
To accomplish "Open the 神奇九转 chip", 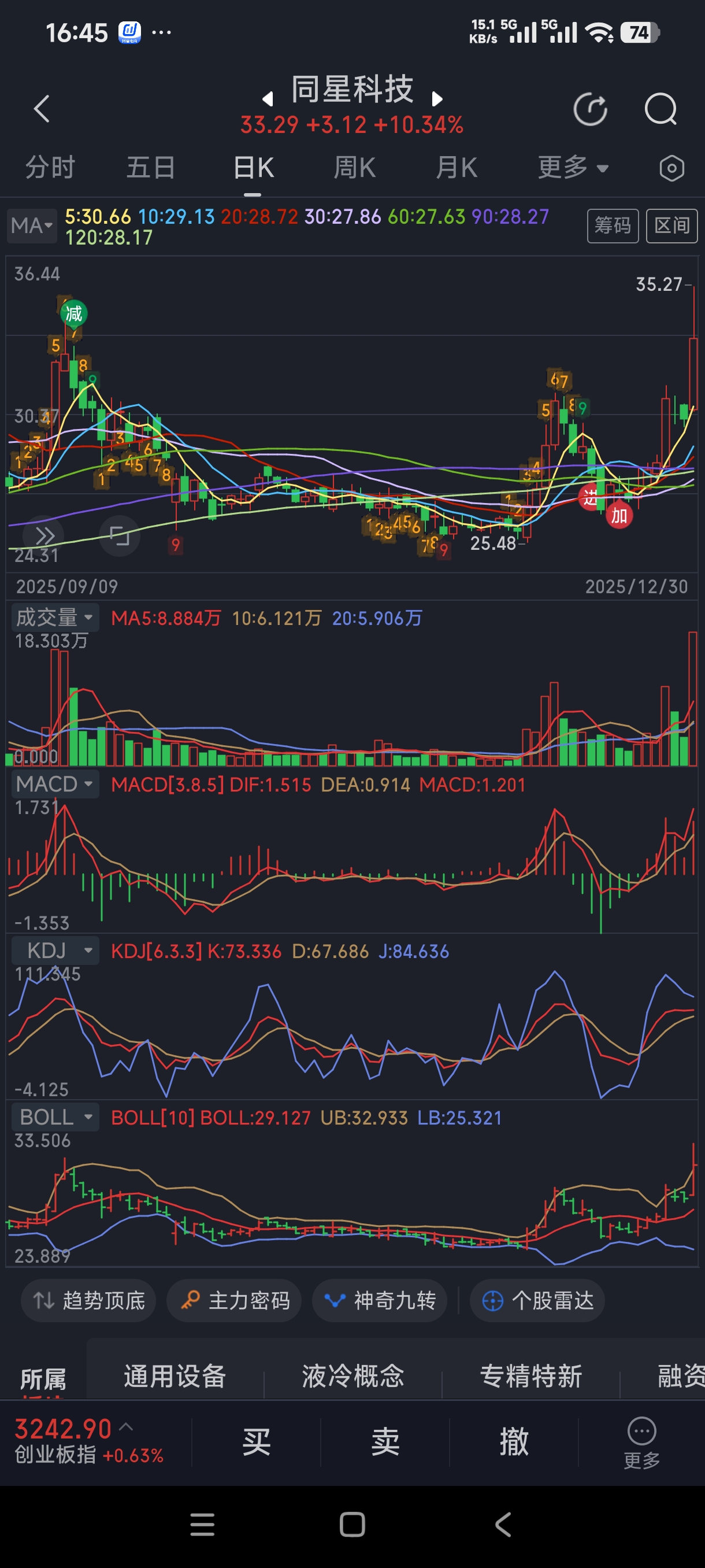I will (380, 1300).
